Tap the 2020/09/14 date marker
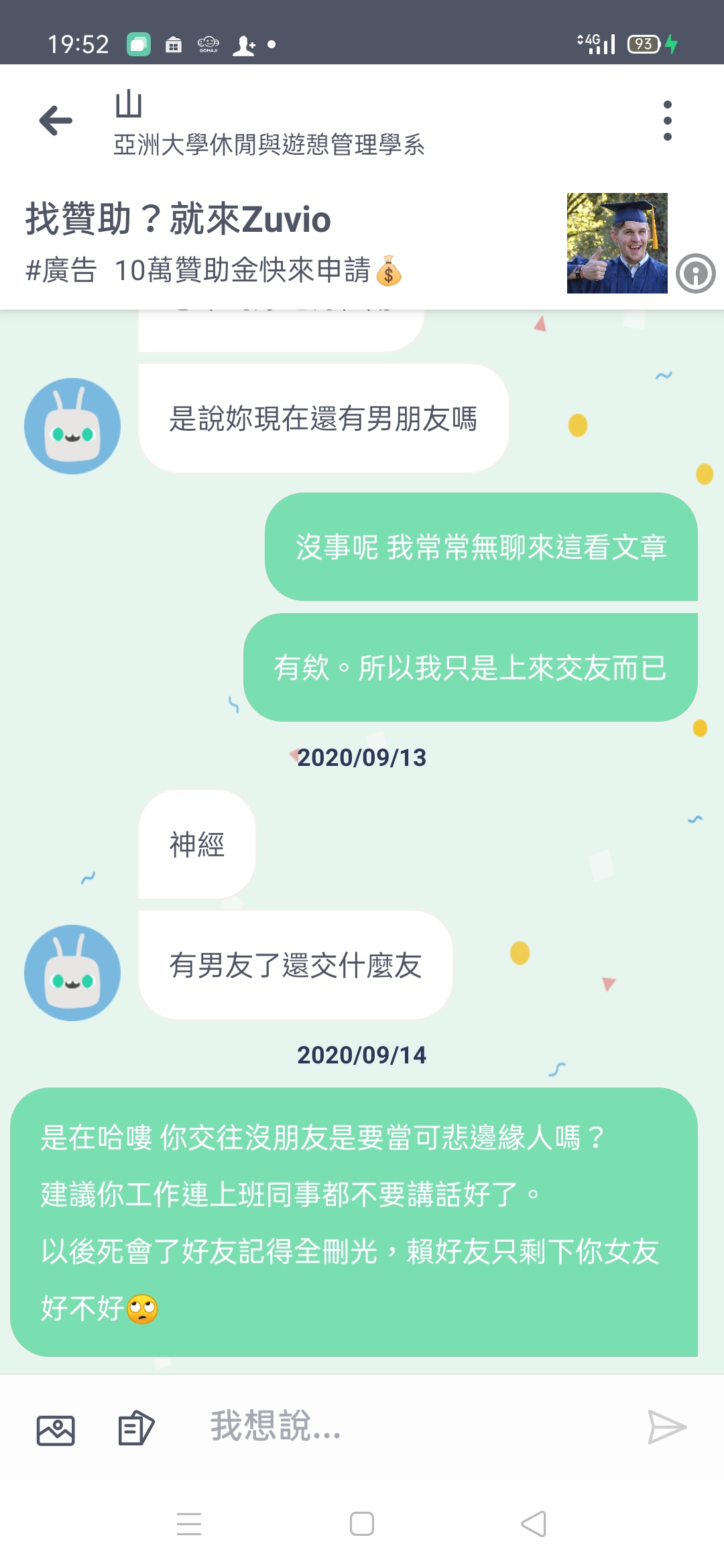The height and width of the screenshot is (1568, 724). click(x=362, y=1054)
